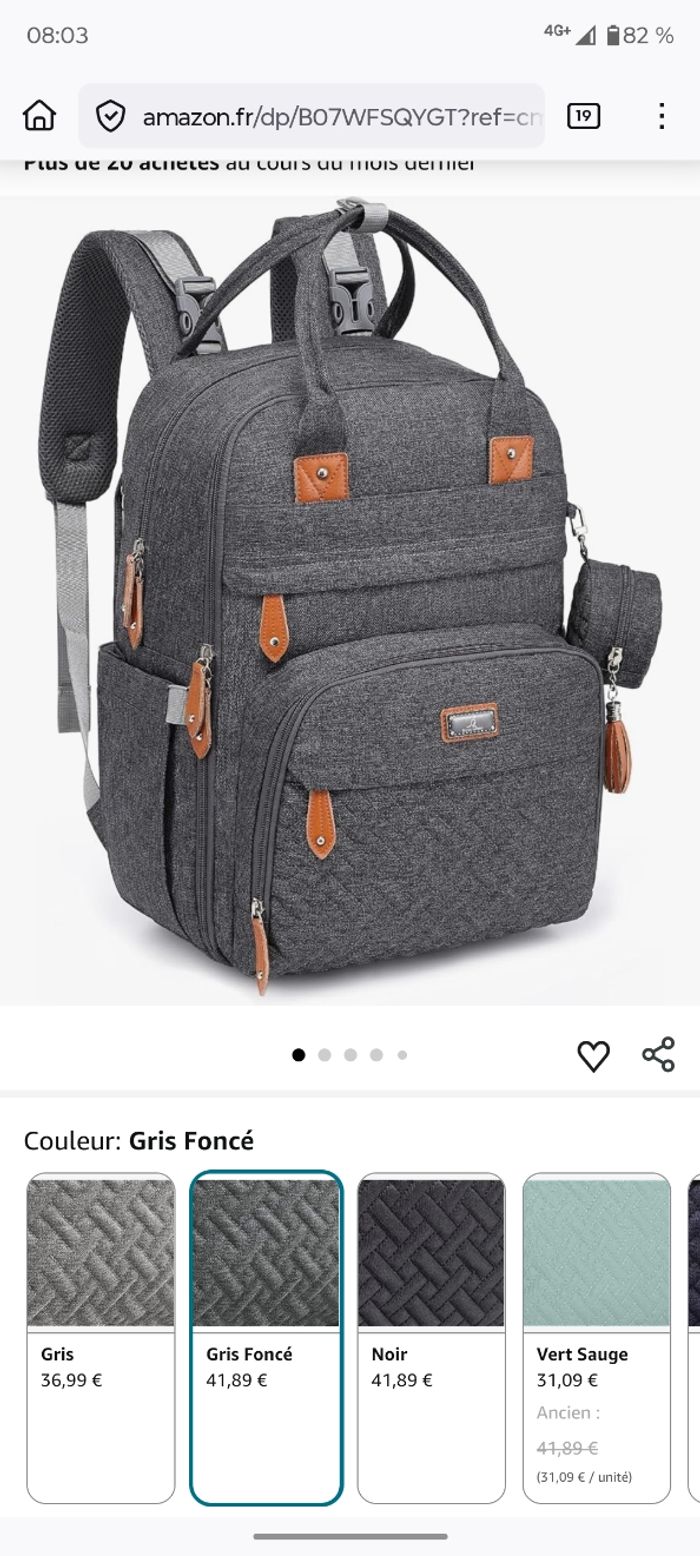700x1556 pixels.
Task: Choose the Gris Foncé color option
Action: point(266,1337)
